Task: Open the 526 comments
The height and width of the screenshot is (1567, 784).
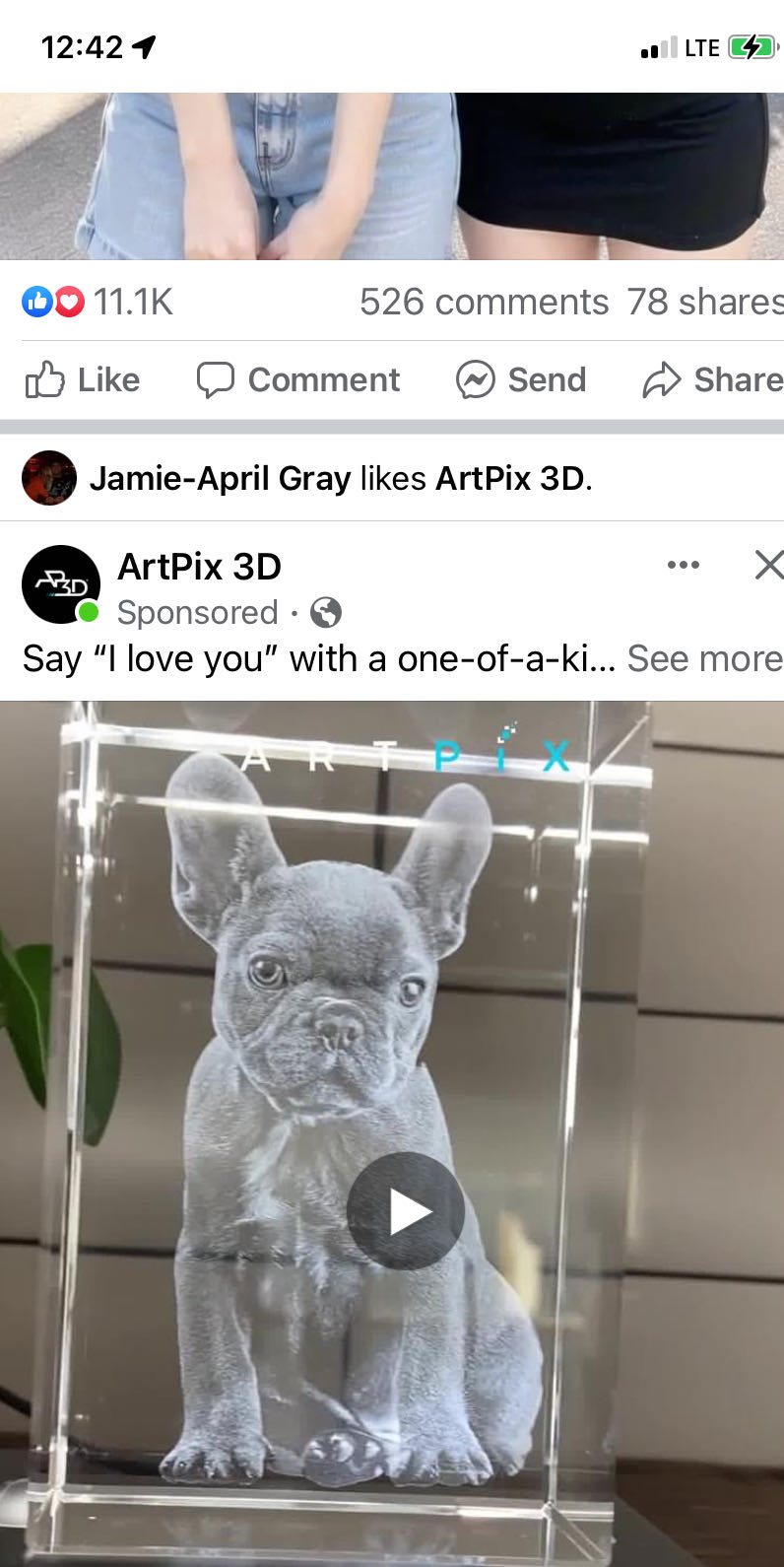Action: (484, 302)
